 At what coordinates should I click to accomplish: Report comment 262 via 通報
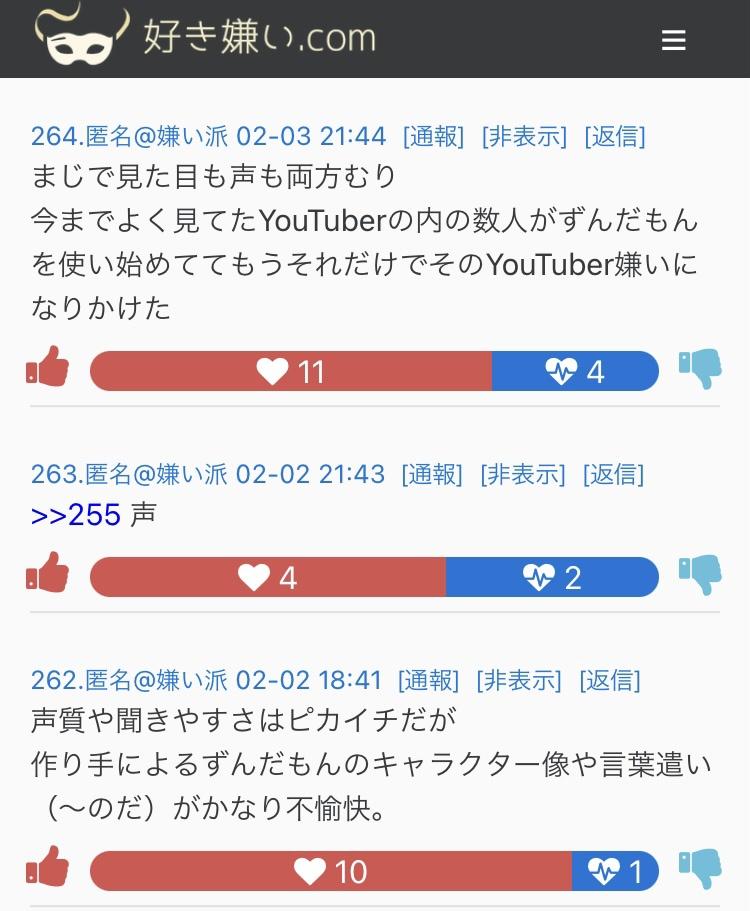coord(428,681)
